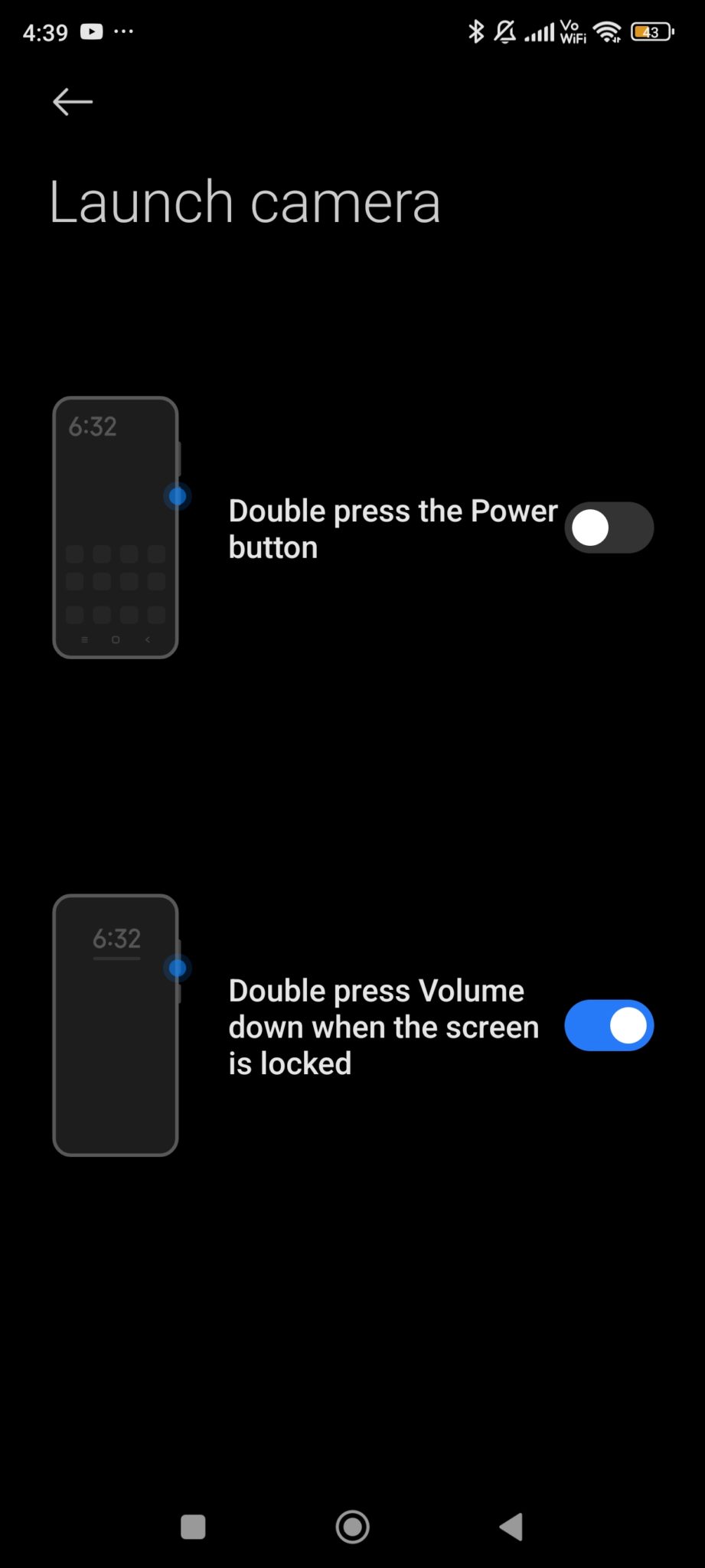
Task: Tap the system back triangle button
Action: click(x=511, y=1527)
